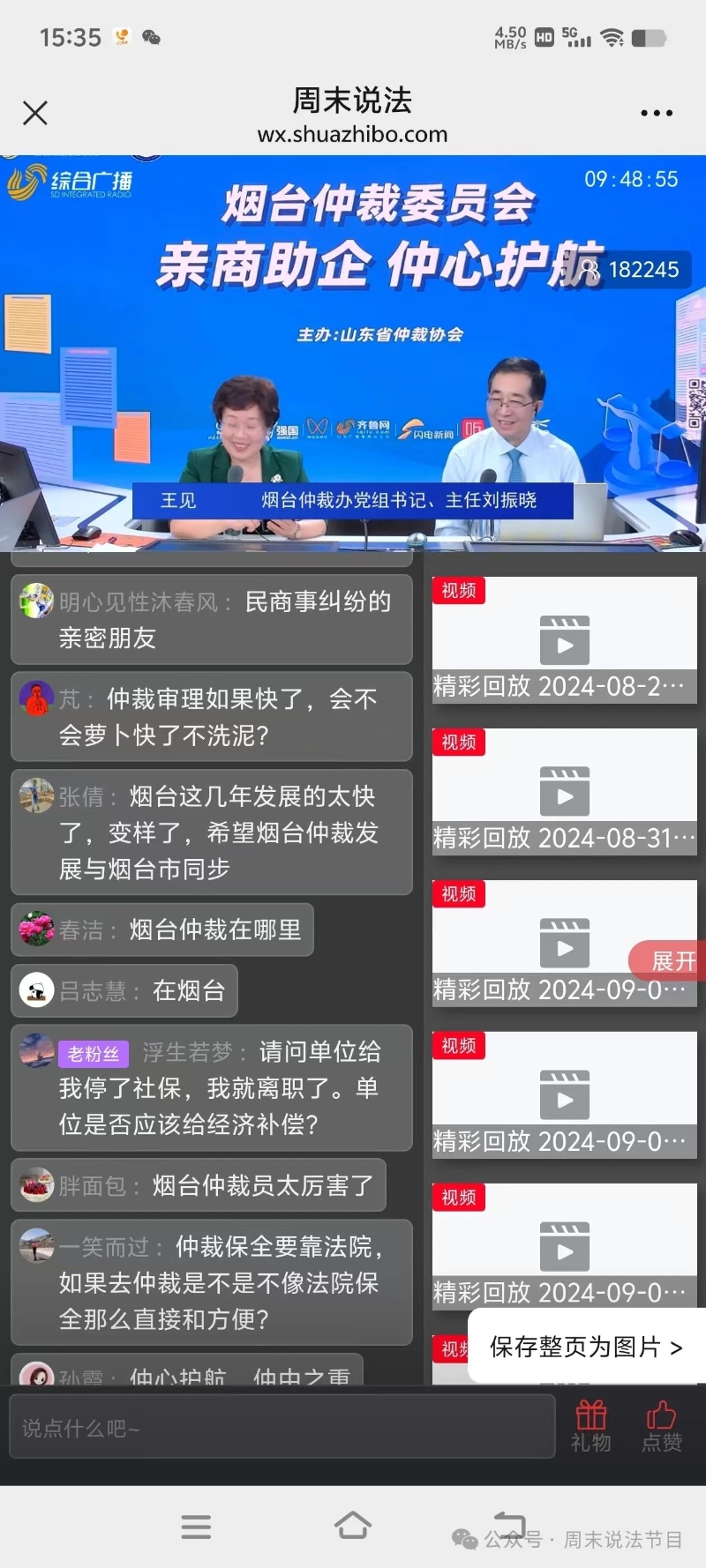This screenshot has width=706, height=1568.
Task: Tap the 说点什么吧 comment box
Action: pyautogui.click(x=282, y=1428)
